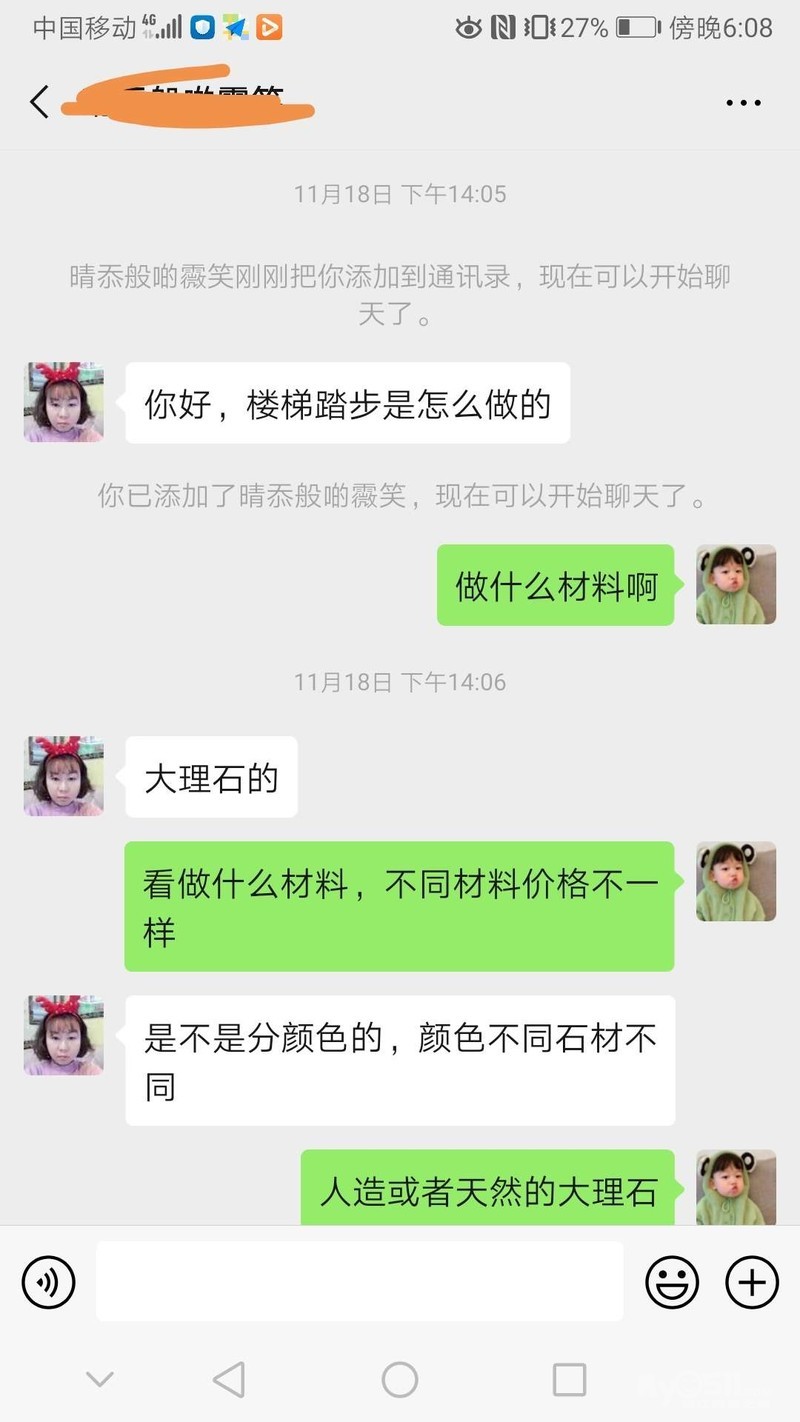Focus the message text field
Viewport: 800px width, 1422px height.
click(359, 1281)
